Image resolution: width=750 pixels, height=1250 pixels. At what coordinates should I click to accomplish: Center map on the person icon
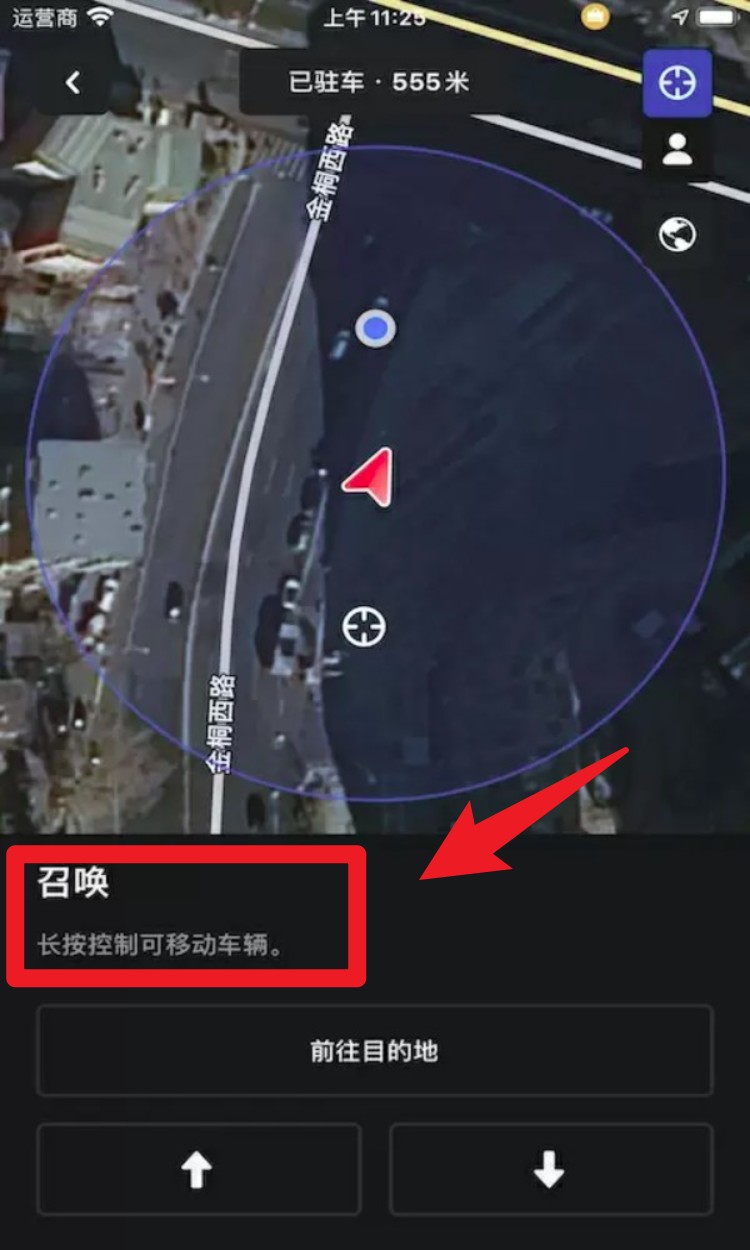677,150
